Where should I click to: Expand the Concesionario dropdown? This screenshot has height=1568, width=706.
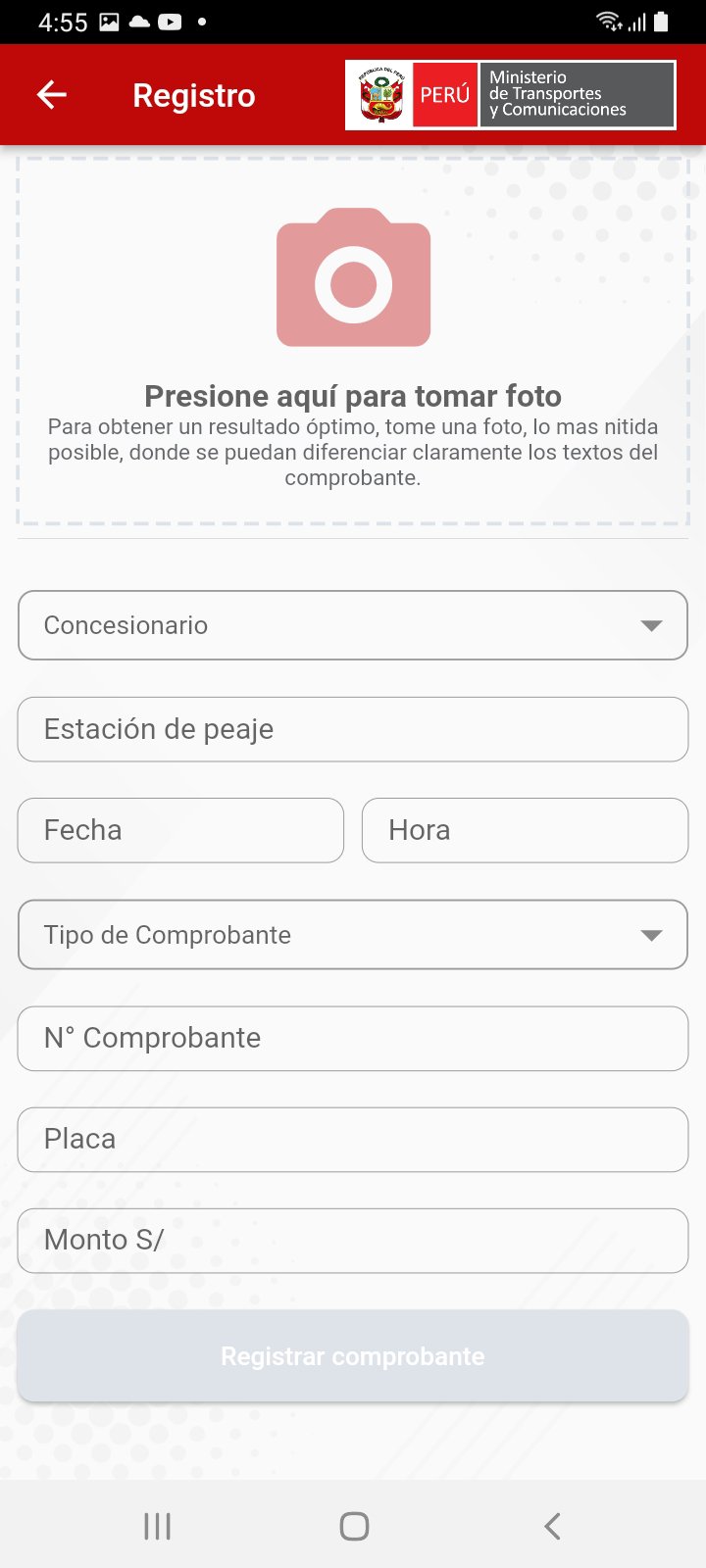(x=353, y=625)
